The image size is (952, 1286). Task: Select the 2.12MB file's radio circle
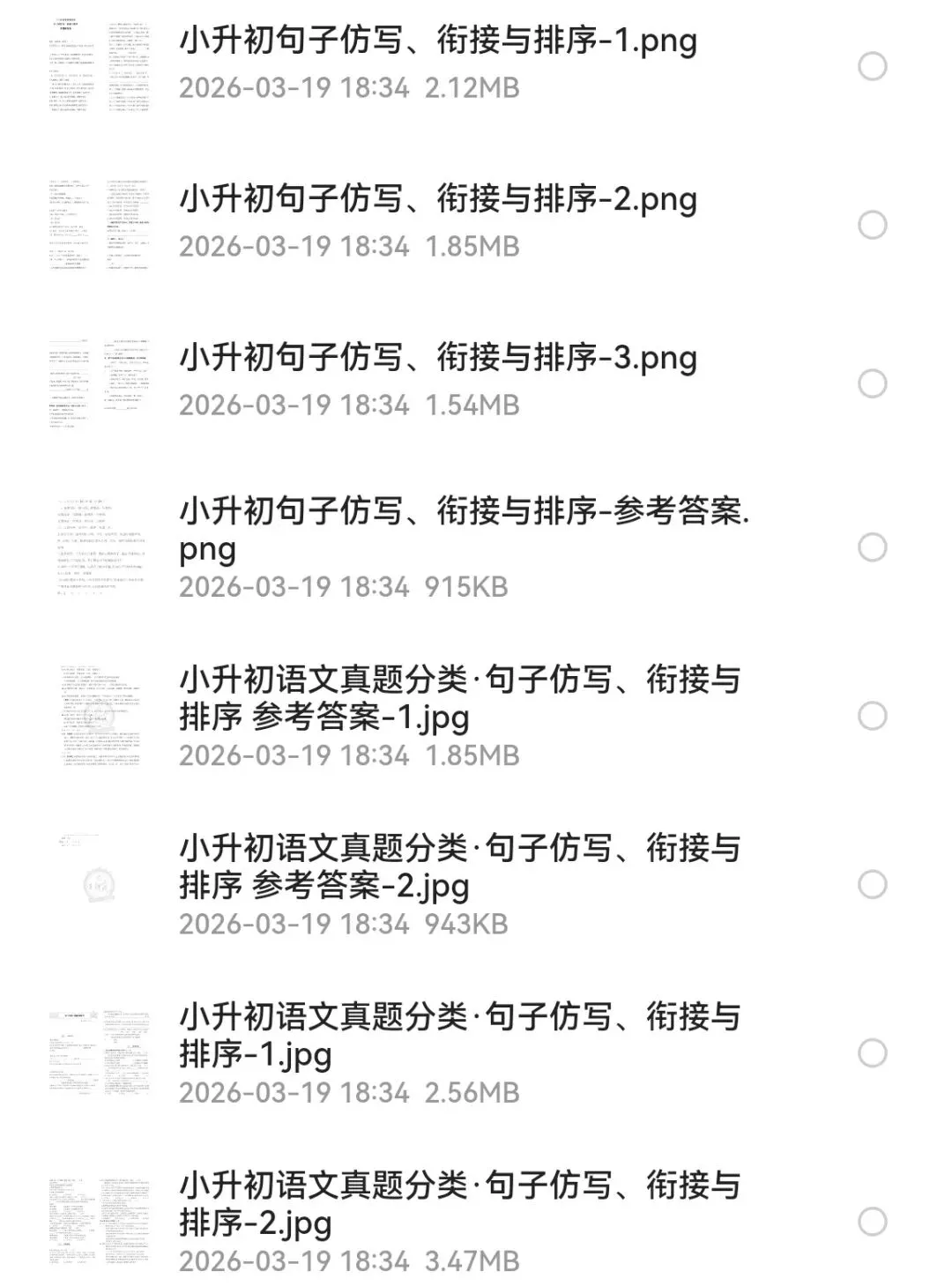pos(872,66)
